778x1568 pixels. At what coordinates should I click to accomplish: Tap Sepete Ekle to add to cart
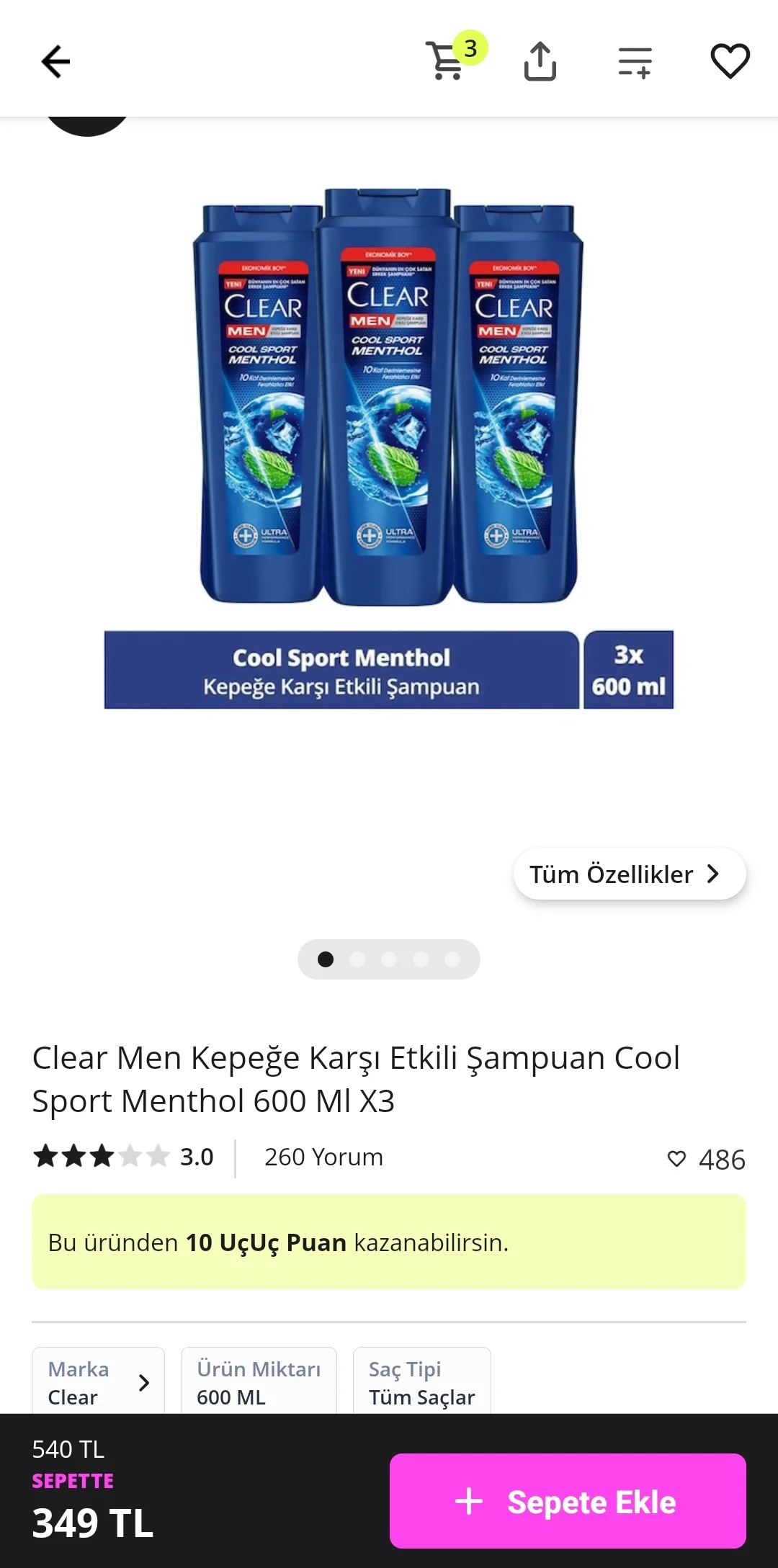[x=568, y=1502]
